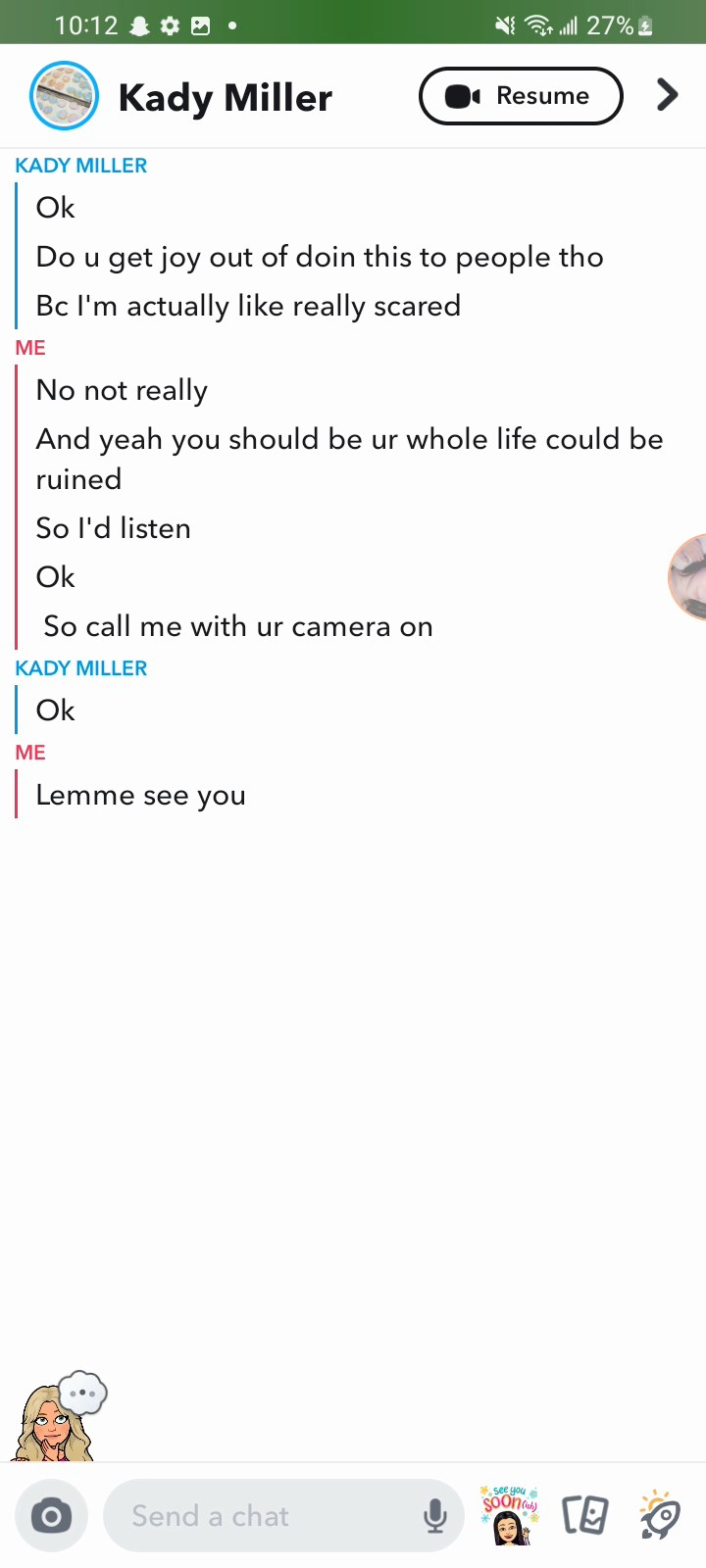
Task: Send the 'See you soon' Bitmoji sticker
Action: click(x=509, y=1515)
